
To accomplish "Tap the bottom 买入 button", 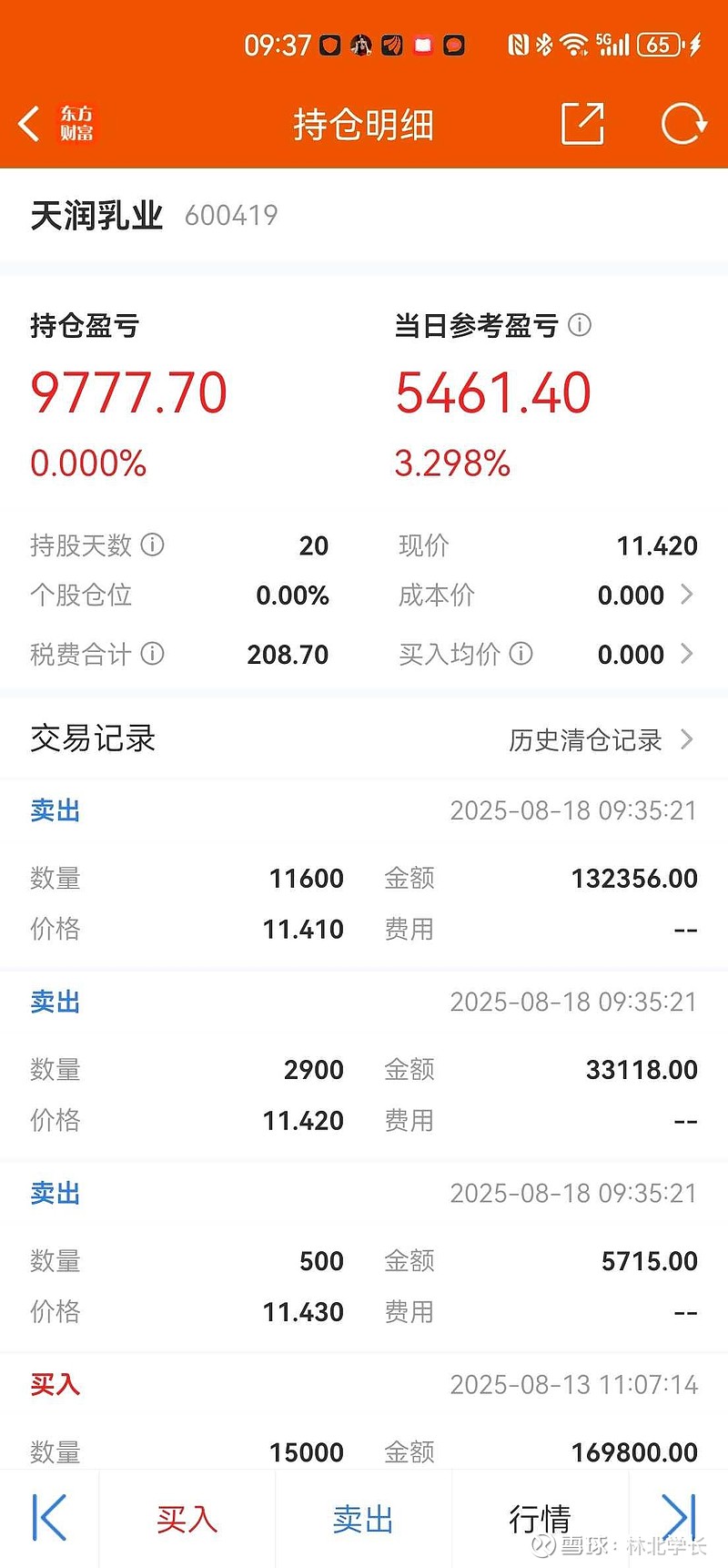I will coord(187,1519).
